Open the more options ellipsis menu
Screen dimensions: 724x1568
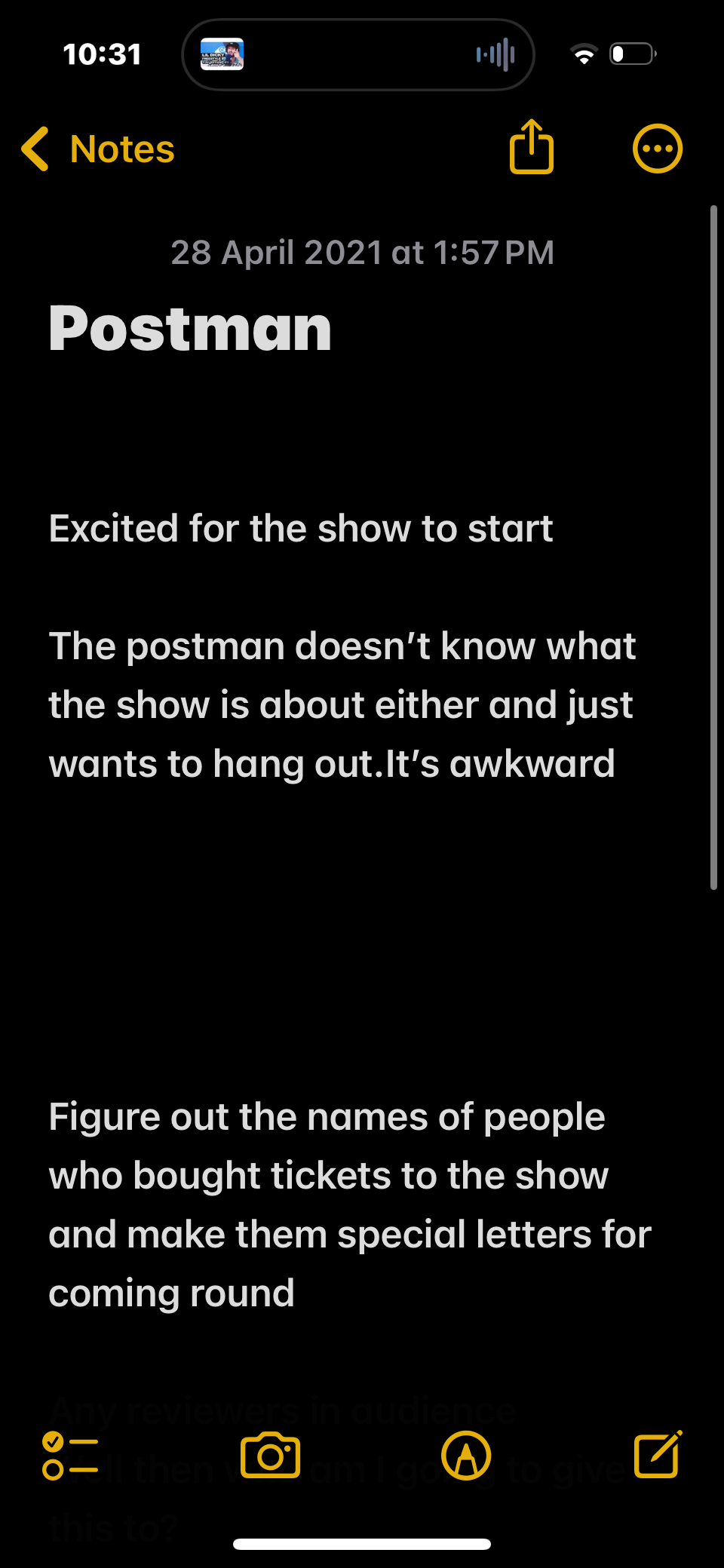click(x=658, y=149)
